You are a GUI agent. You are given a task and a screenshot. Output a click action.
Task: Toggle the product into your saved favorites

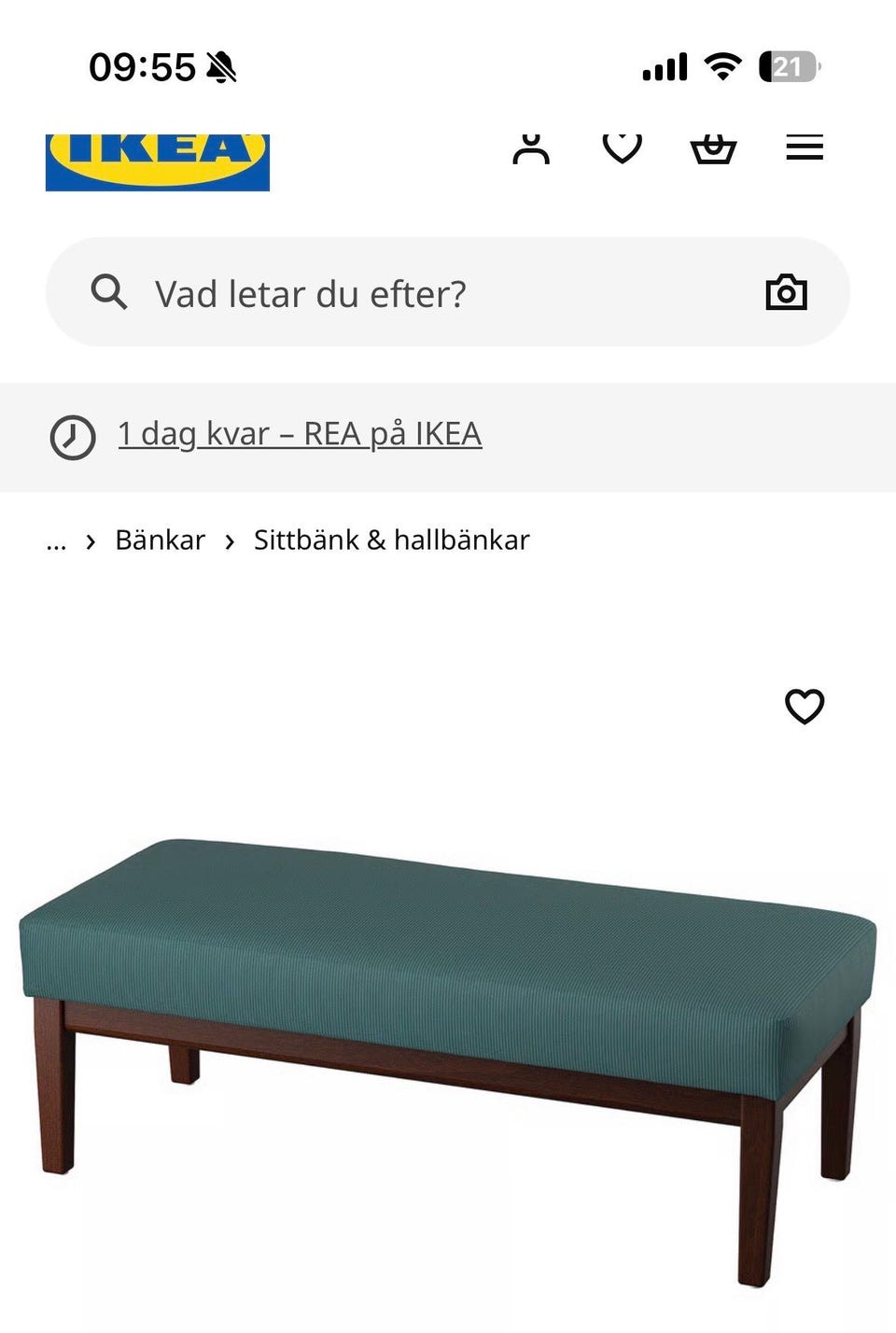[x=804, y=708]
